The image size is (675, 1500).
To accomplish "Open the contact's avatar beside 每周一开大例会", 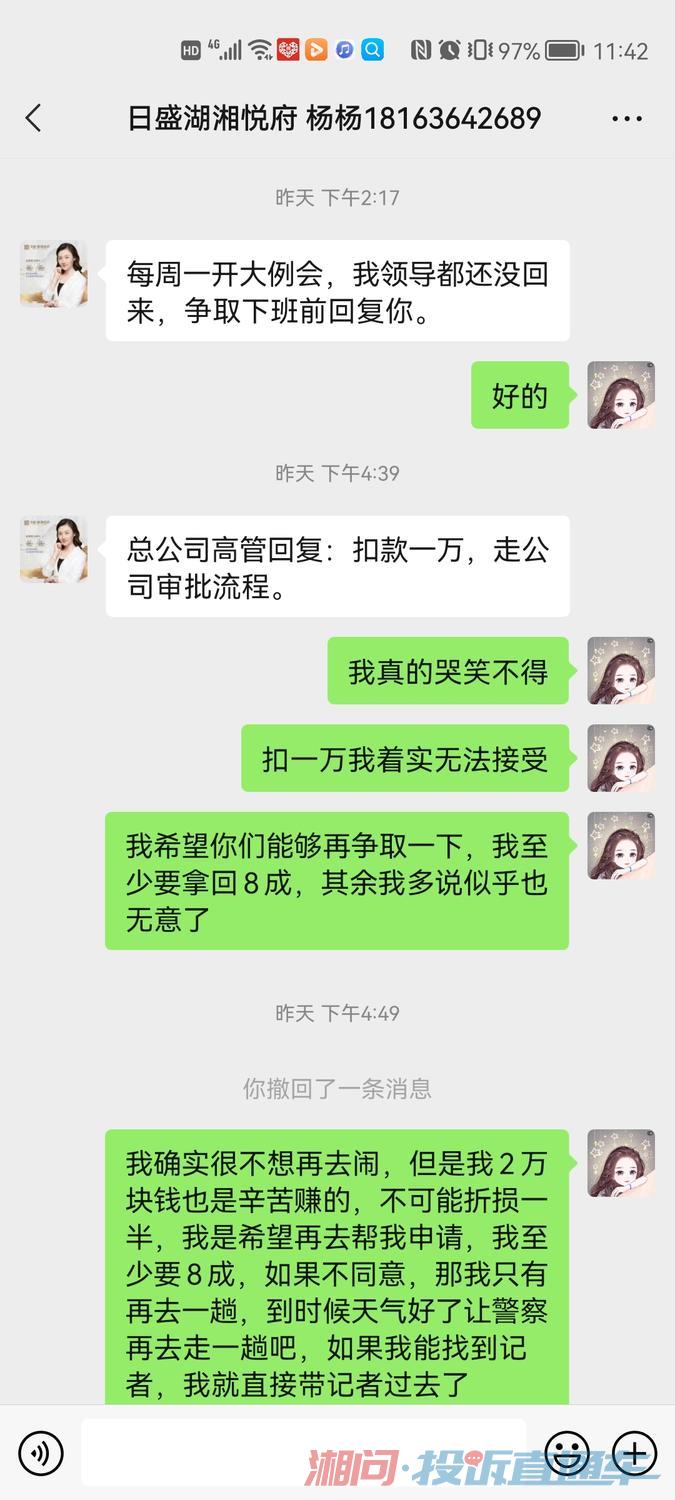I will [54, 274].
